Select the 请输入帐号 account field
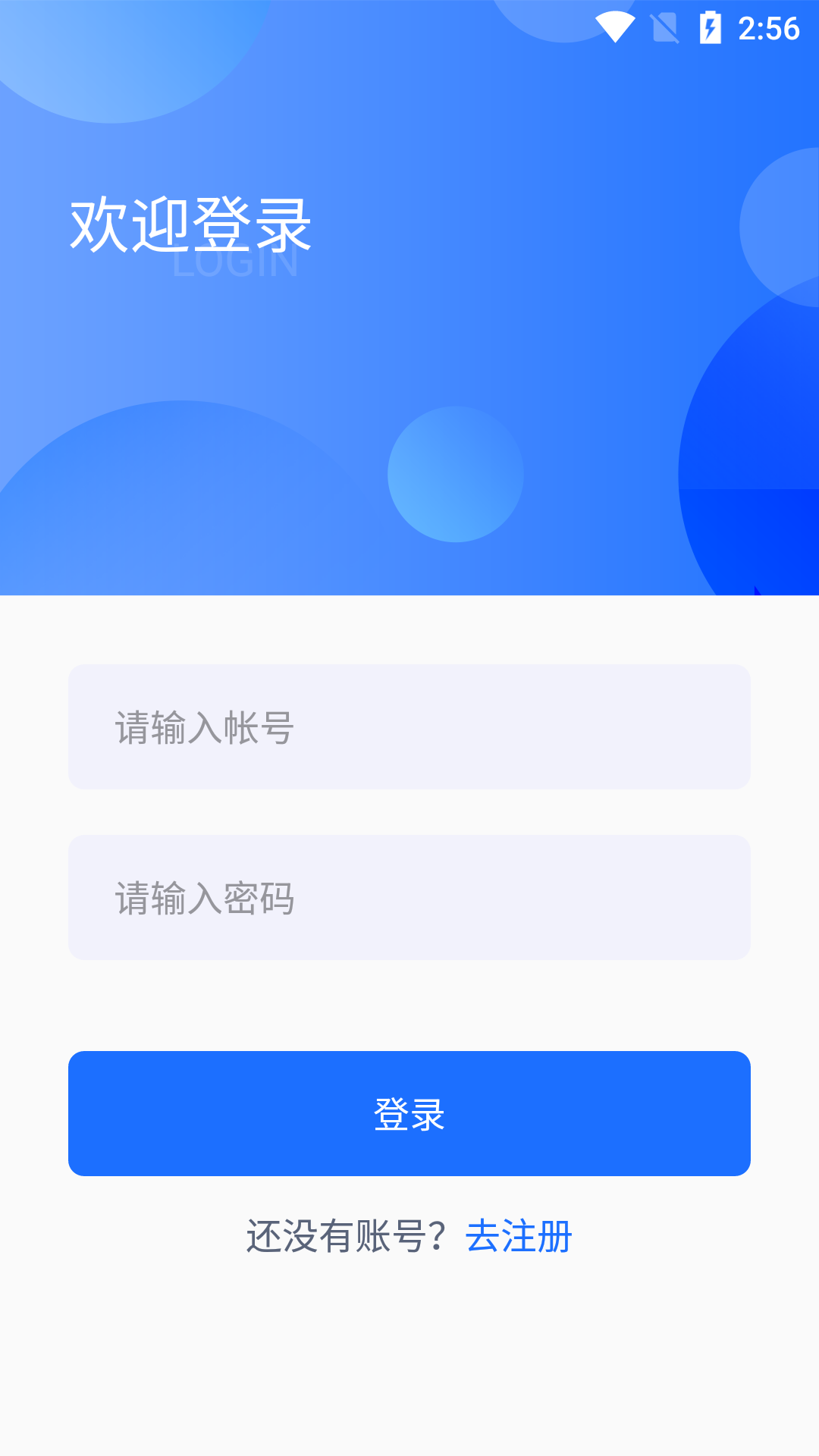The image size is (819, 1456). [x=409, y=726]
